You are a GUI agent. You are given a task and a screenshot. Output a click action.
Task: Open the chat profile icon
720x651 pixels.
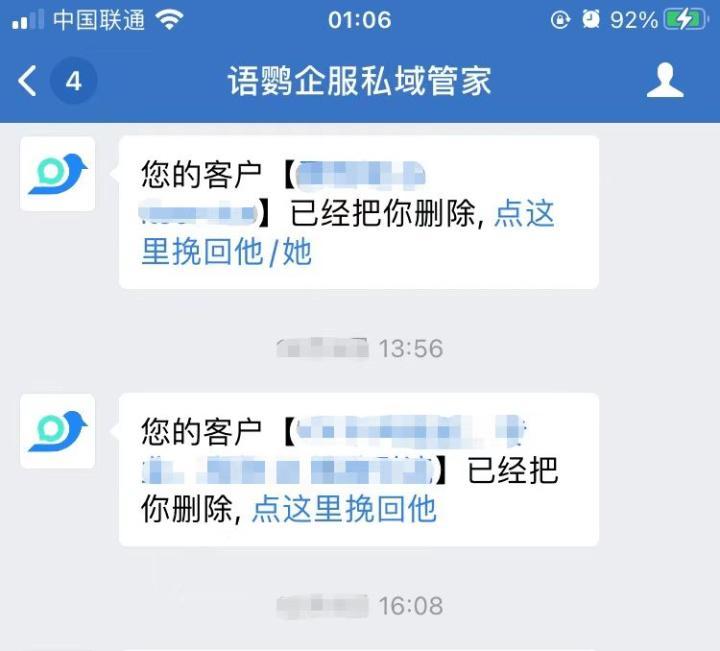(x=664, y=81)
